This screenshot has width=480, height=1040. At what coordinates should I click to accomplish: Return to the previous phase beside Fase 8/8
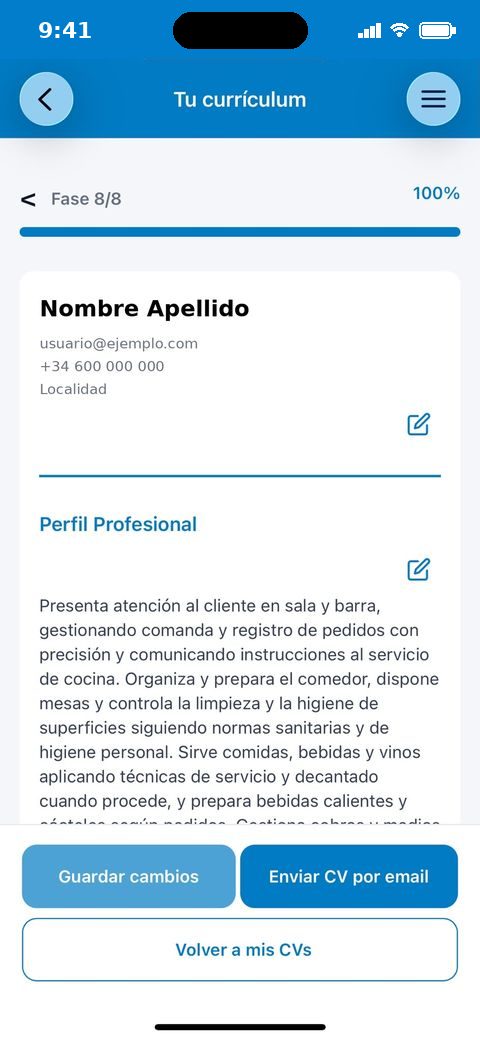click(28, 199)
